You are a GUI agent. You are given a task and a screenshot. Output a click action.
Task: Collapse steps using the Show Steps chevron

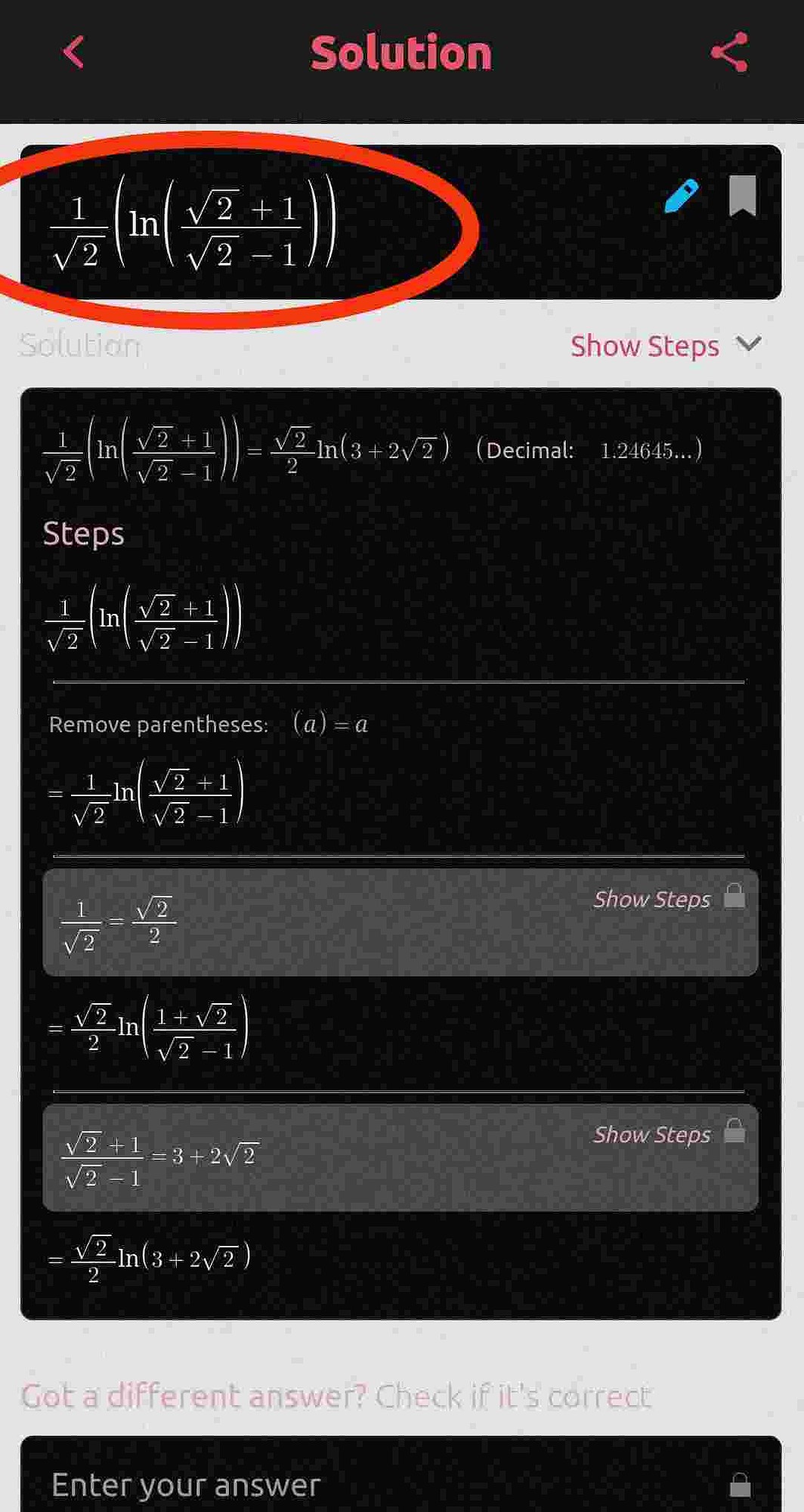tap(748, 345)
